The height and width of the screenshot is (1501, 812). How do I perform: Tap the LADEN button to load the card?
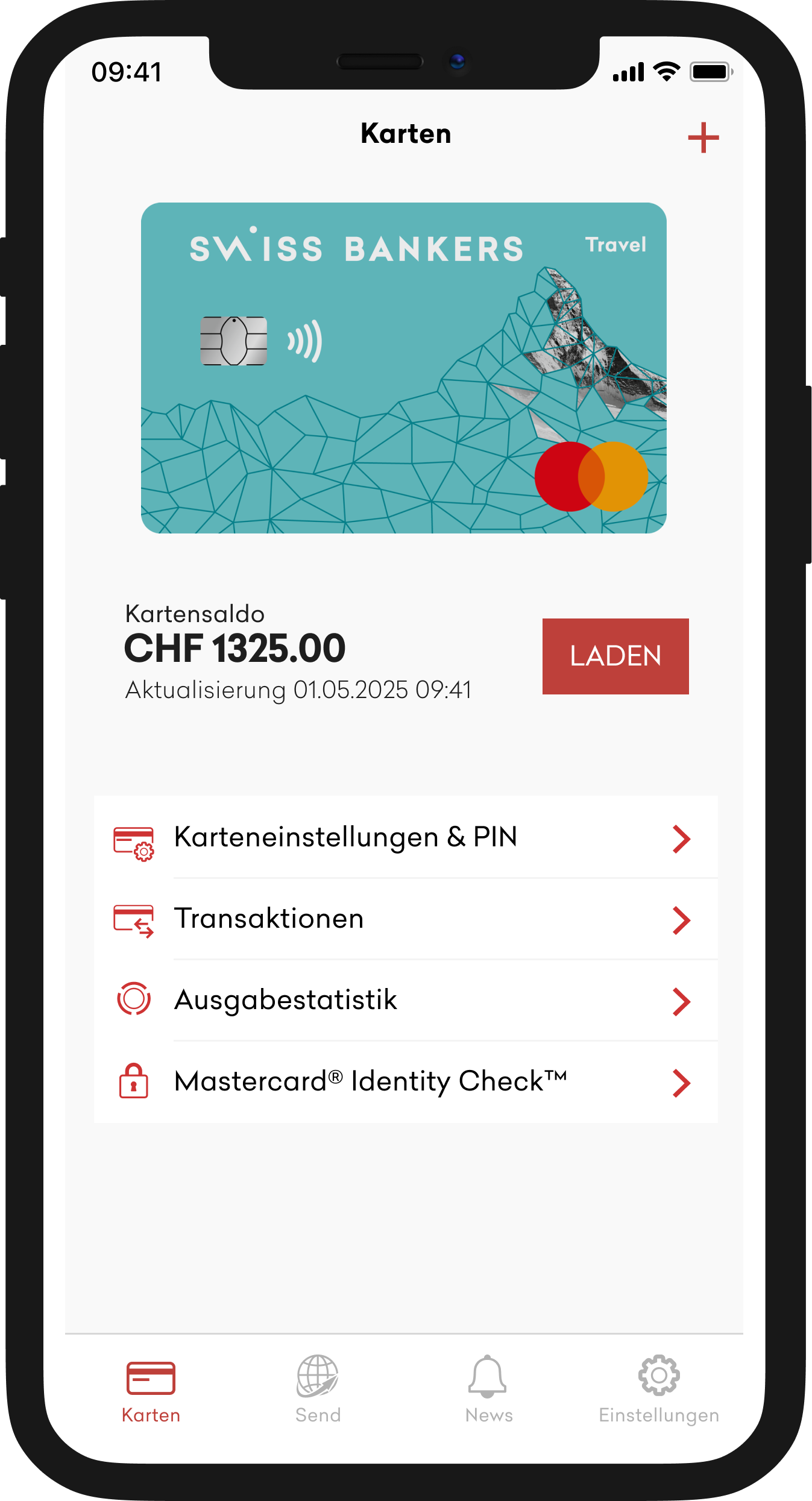coord(615,656)
